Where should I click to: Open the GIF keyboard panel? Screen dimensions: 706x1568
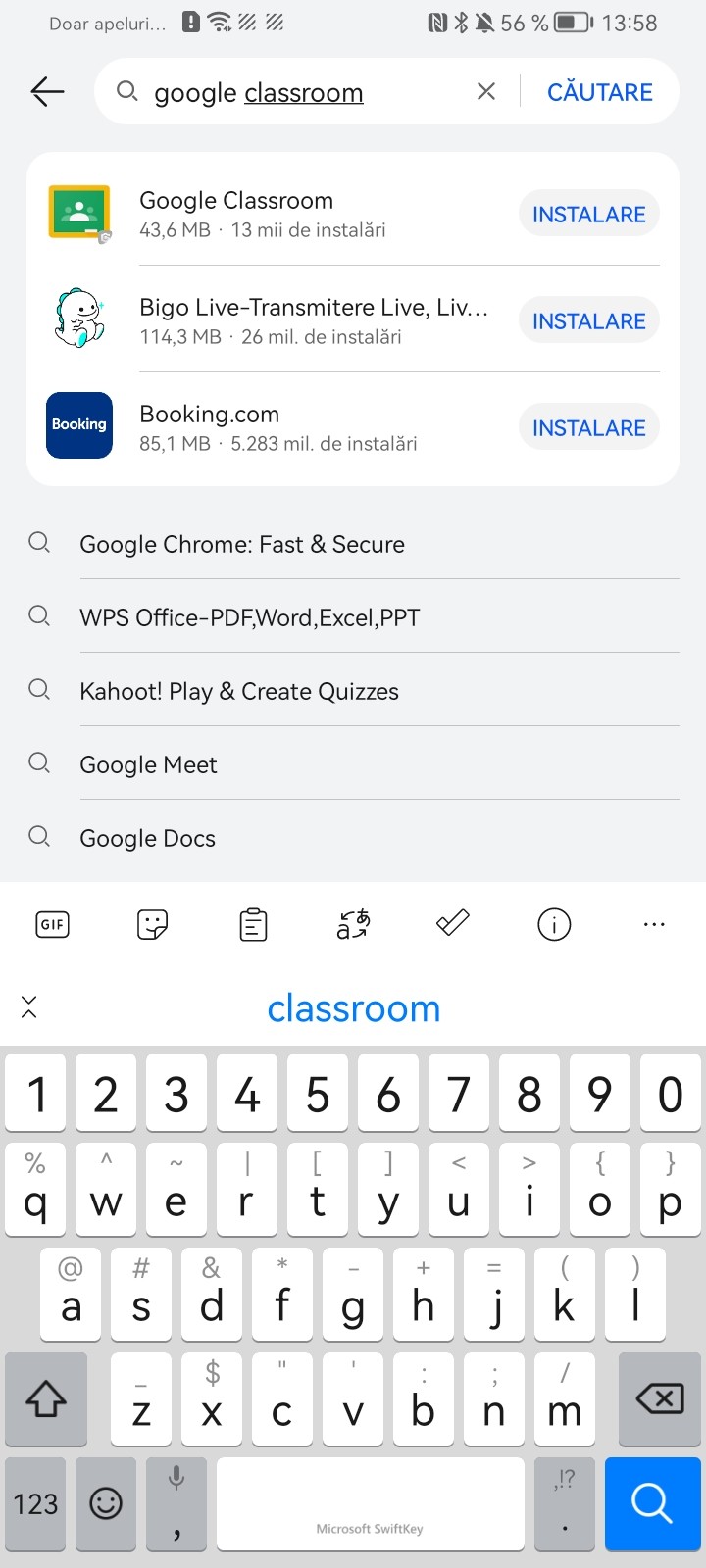[52, 924]
